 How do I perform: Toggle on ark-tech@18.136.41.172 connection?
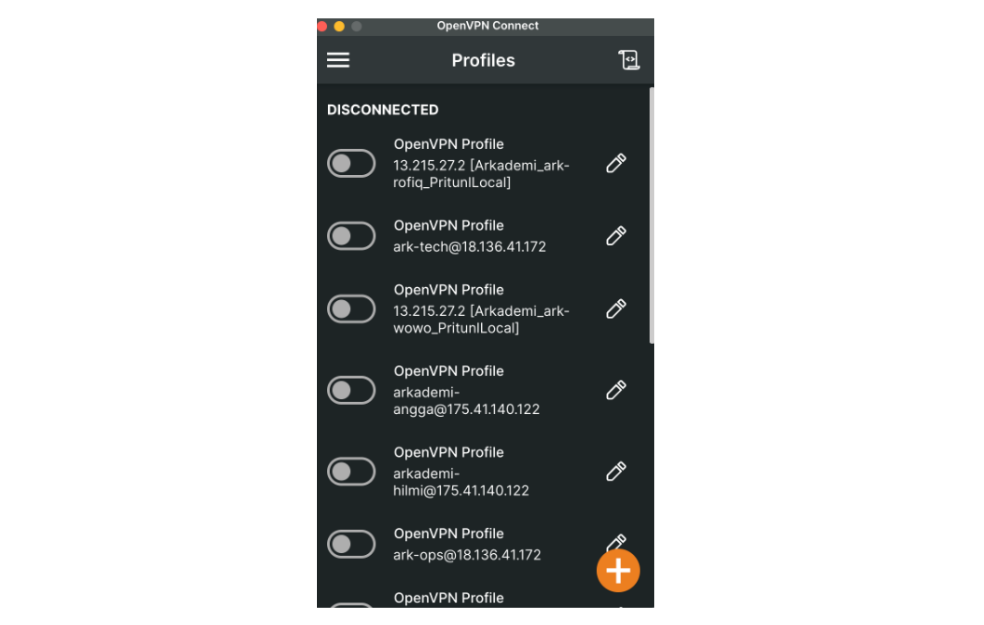[351, 236]
